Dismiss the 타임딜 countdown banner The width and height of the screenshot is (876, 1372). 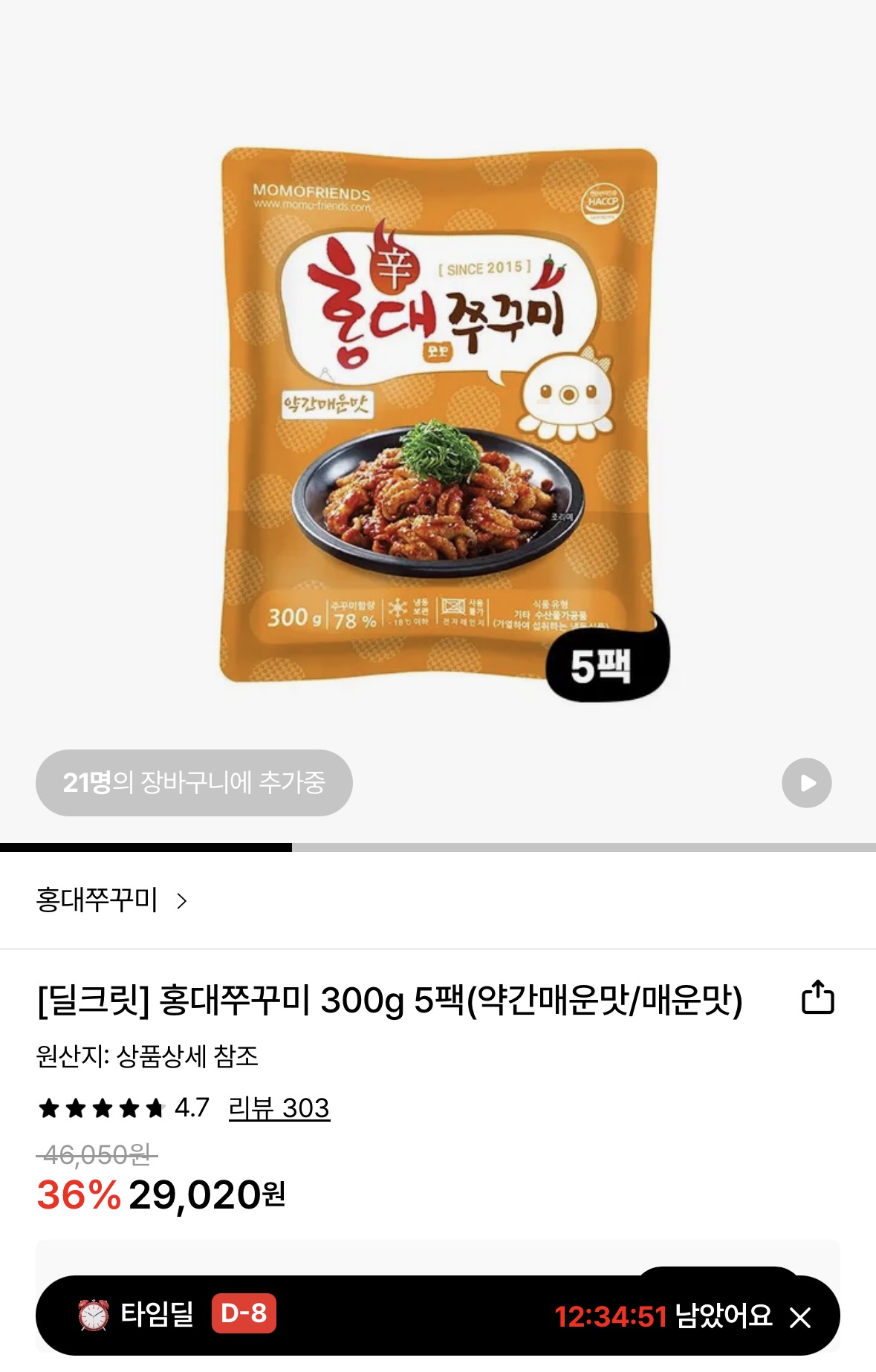pos(800,1318)
